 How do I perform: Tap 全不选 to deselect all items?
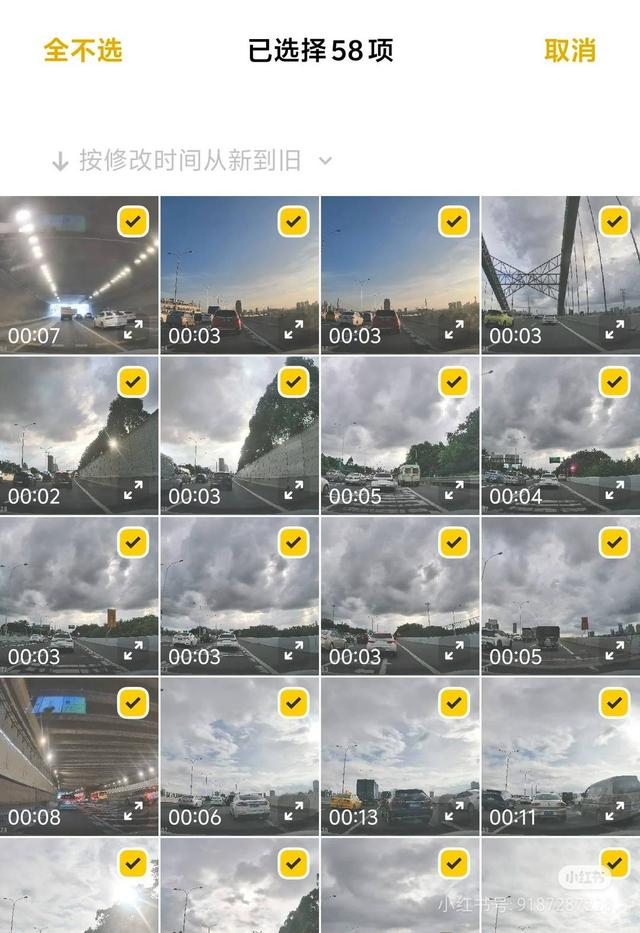83,51
